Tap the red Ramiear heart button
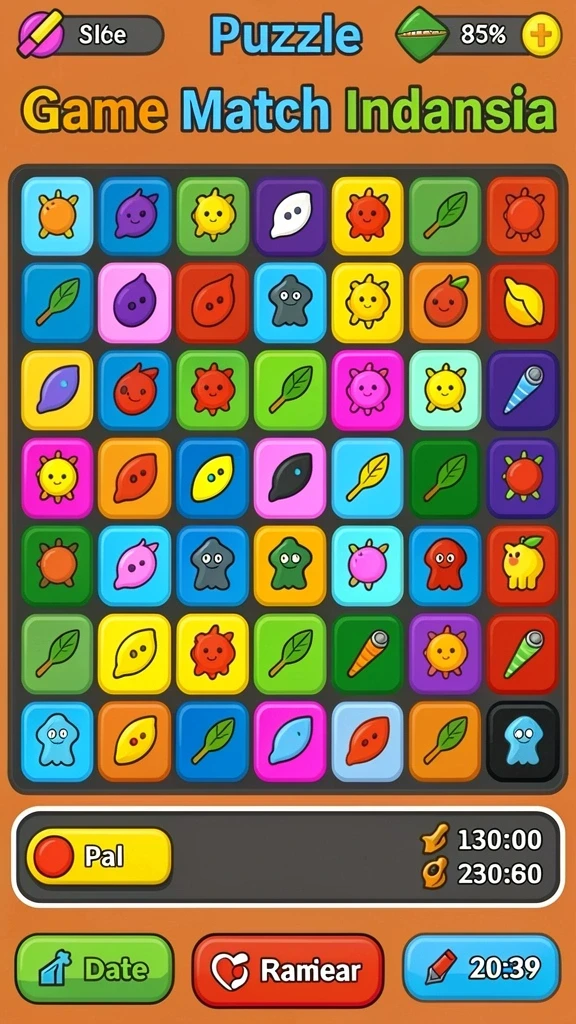 [288, 970]
